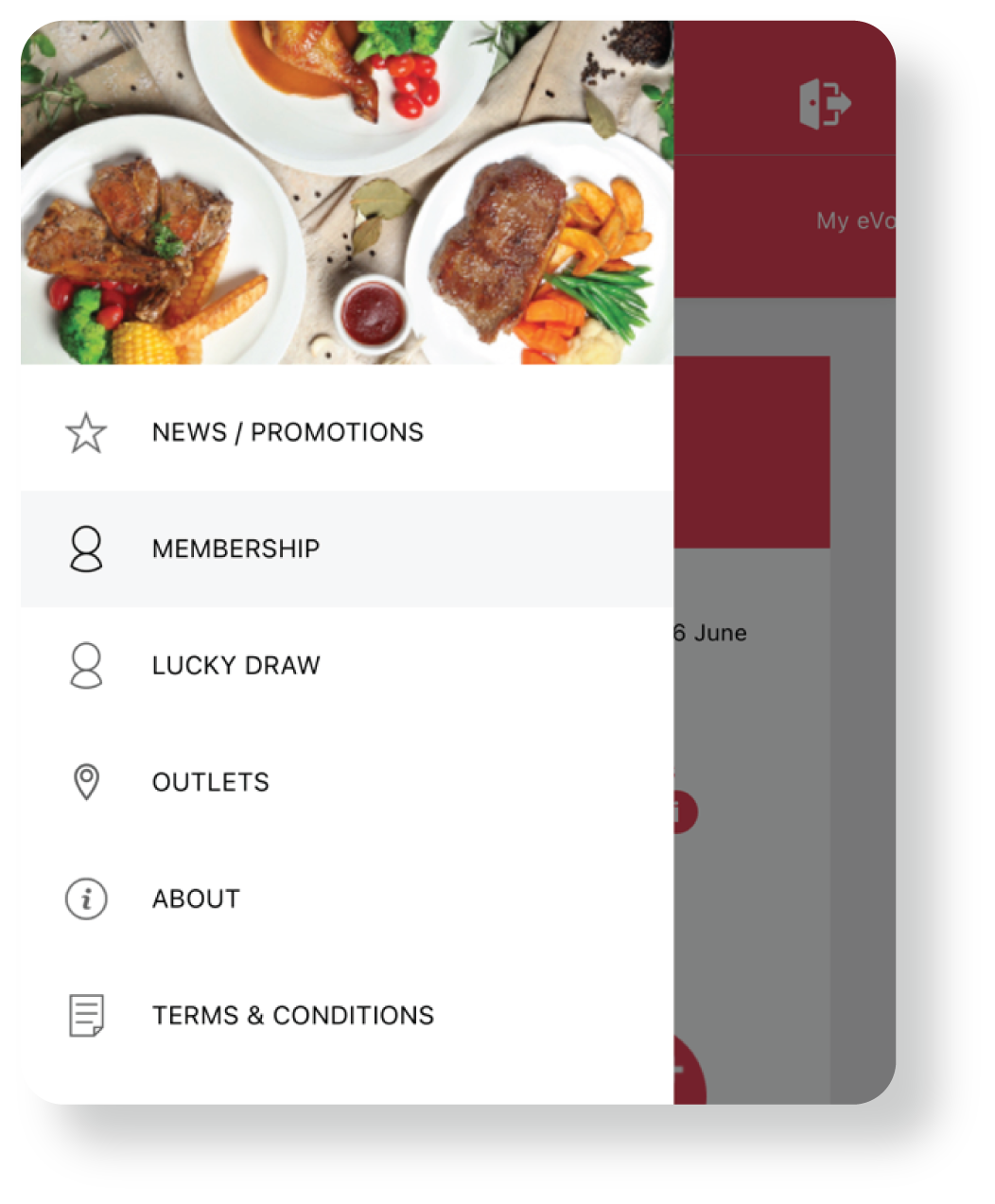The image size is (995, 1204).
Task: Switch to the My eVouchers tab
Action: click(x=854, y=221)
